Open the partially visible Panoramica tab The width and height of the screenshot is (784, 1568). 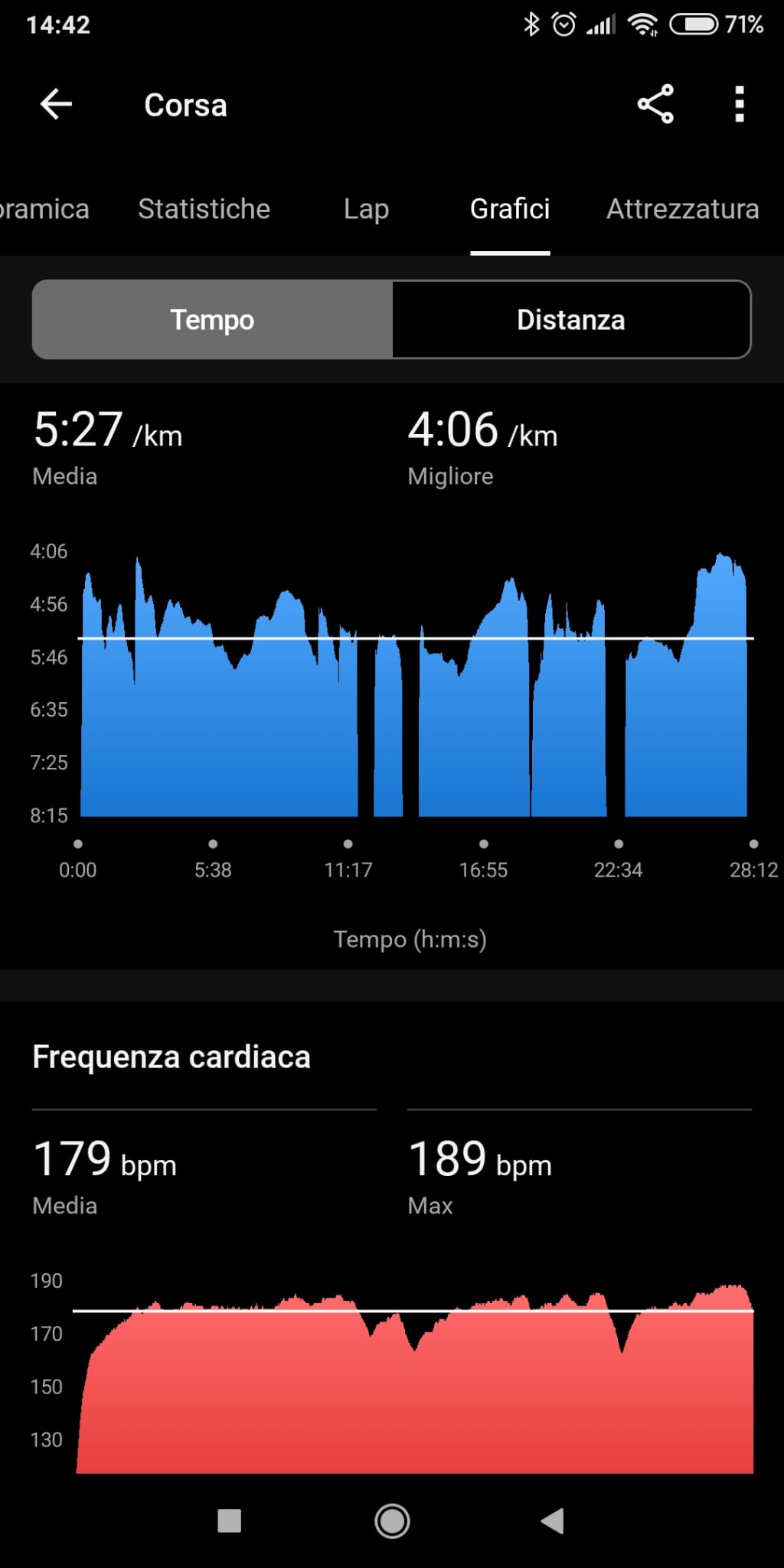44,209
